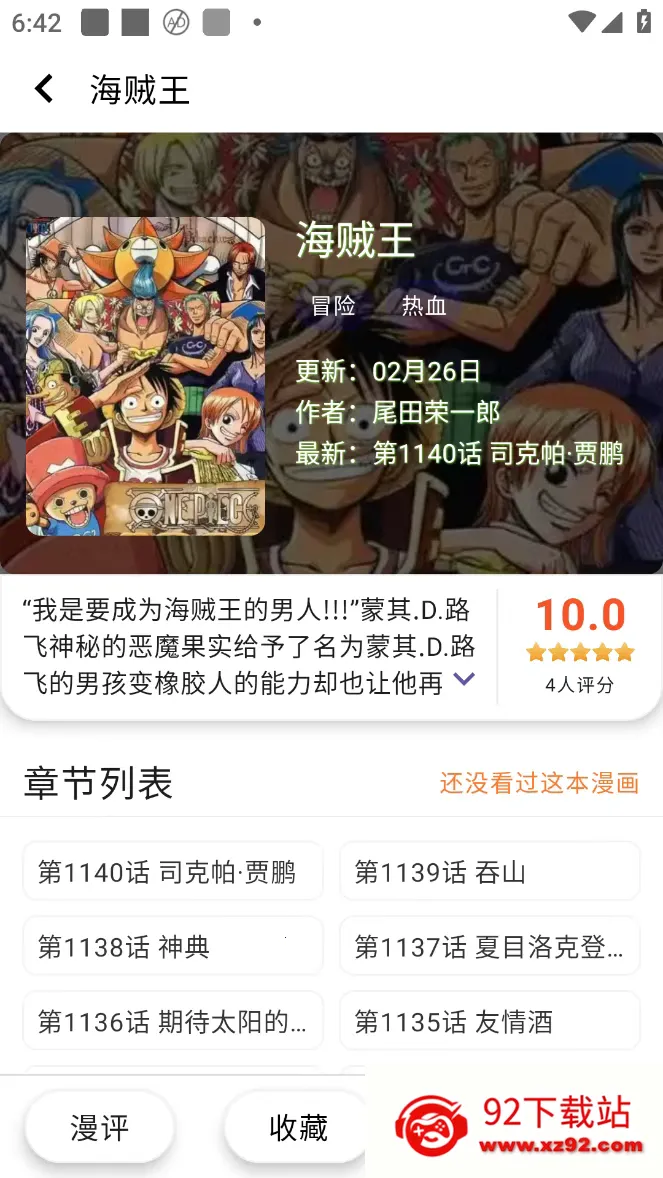This screenshot has height=1178, width=663.
Task: Read chapter 第1138话 神典
Action: (173, 946)
